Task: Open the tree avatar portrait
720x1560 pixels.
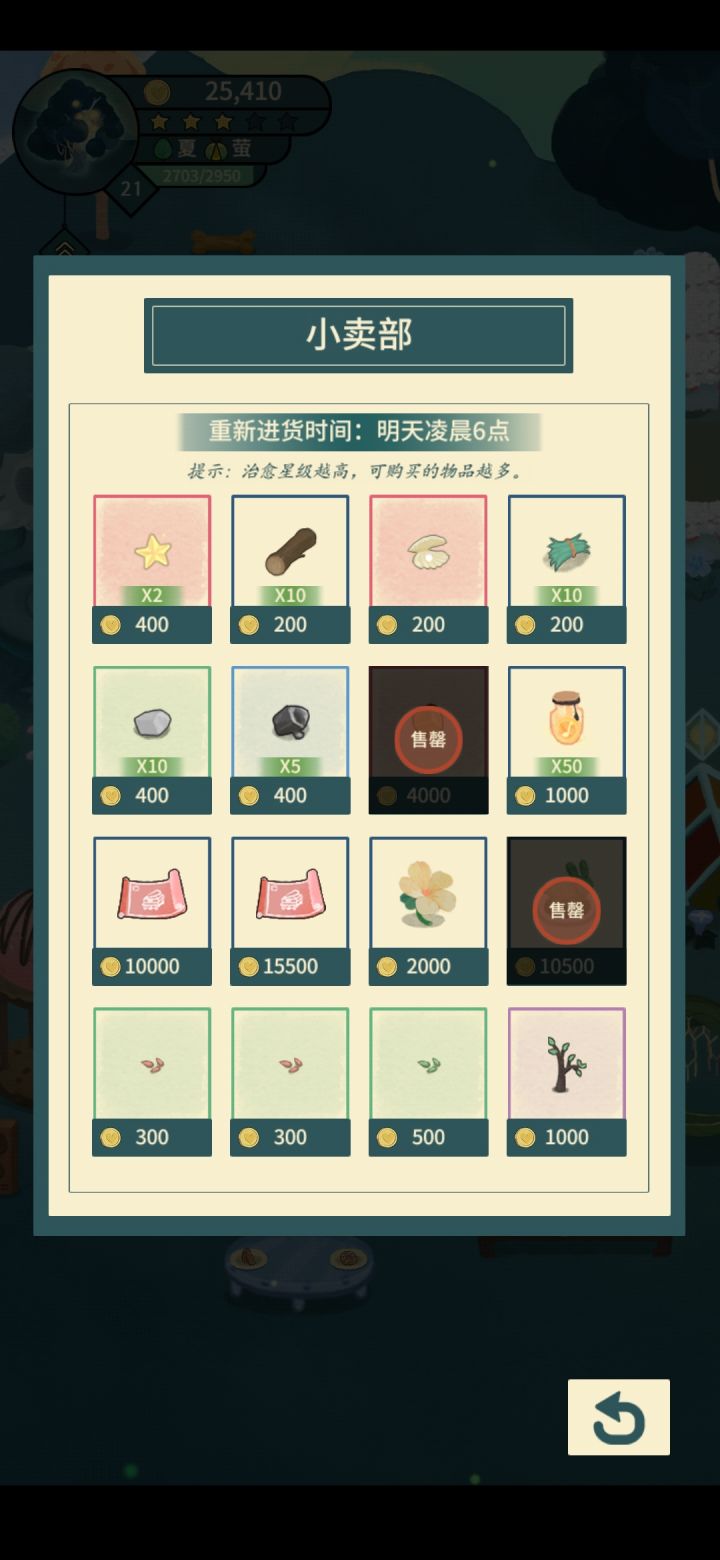Action: pos(76,130)
